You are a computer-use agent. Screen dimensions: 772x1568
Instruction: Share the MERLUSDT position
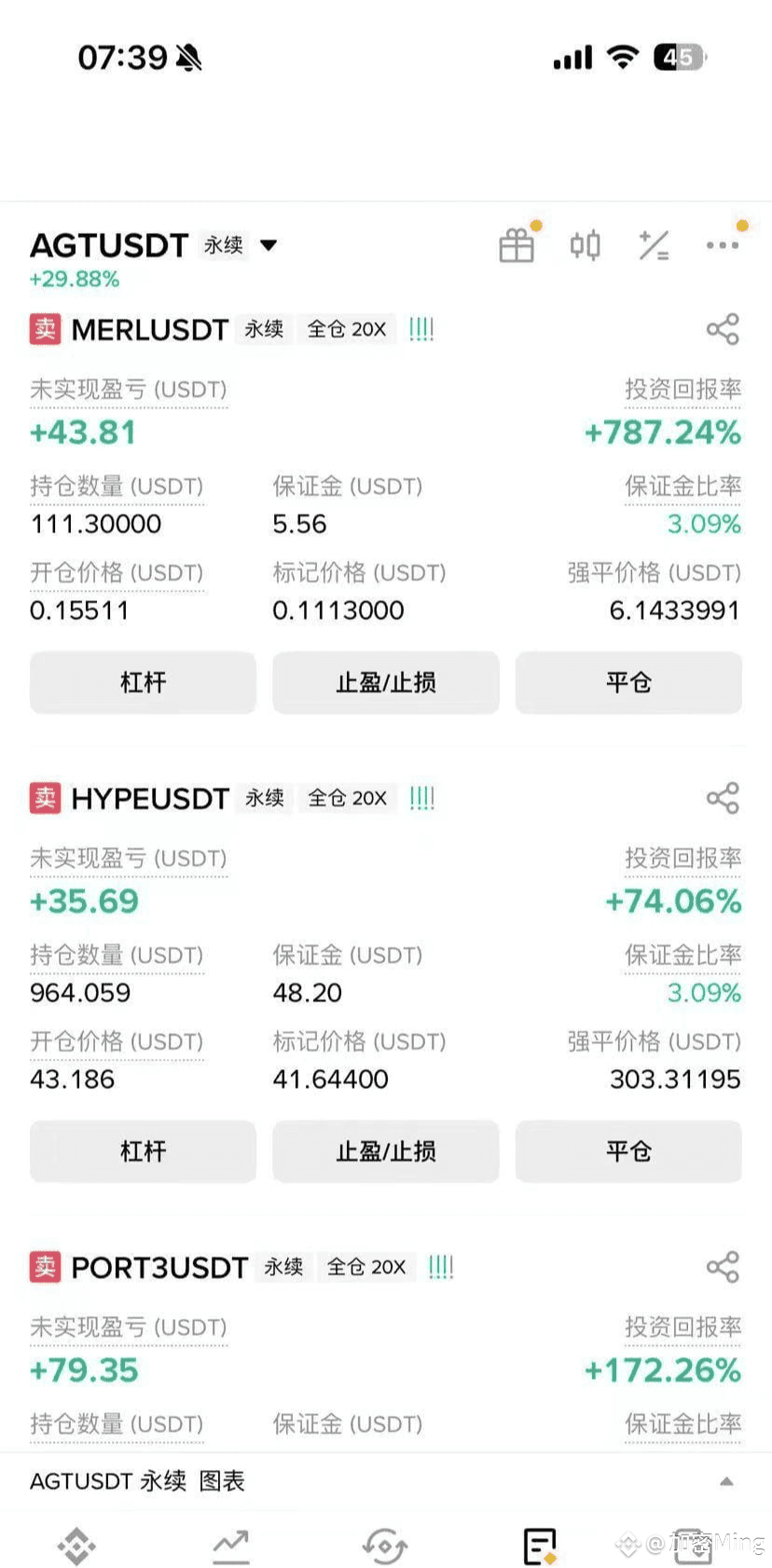click(x=723, y=329)
